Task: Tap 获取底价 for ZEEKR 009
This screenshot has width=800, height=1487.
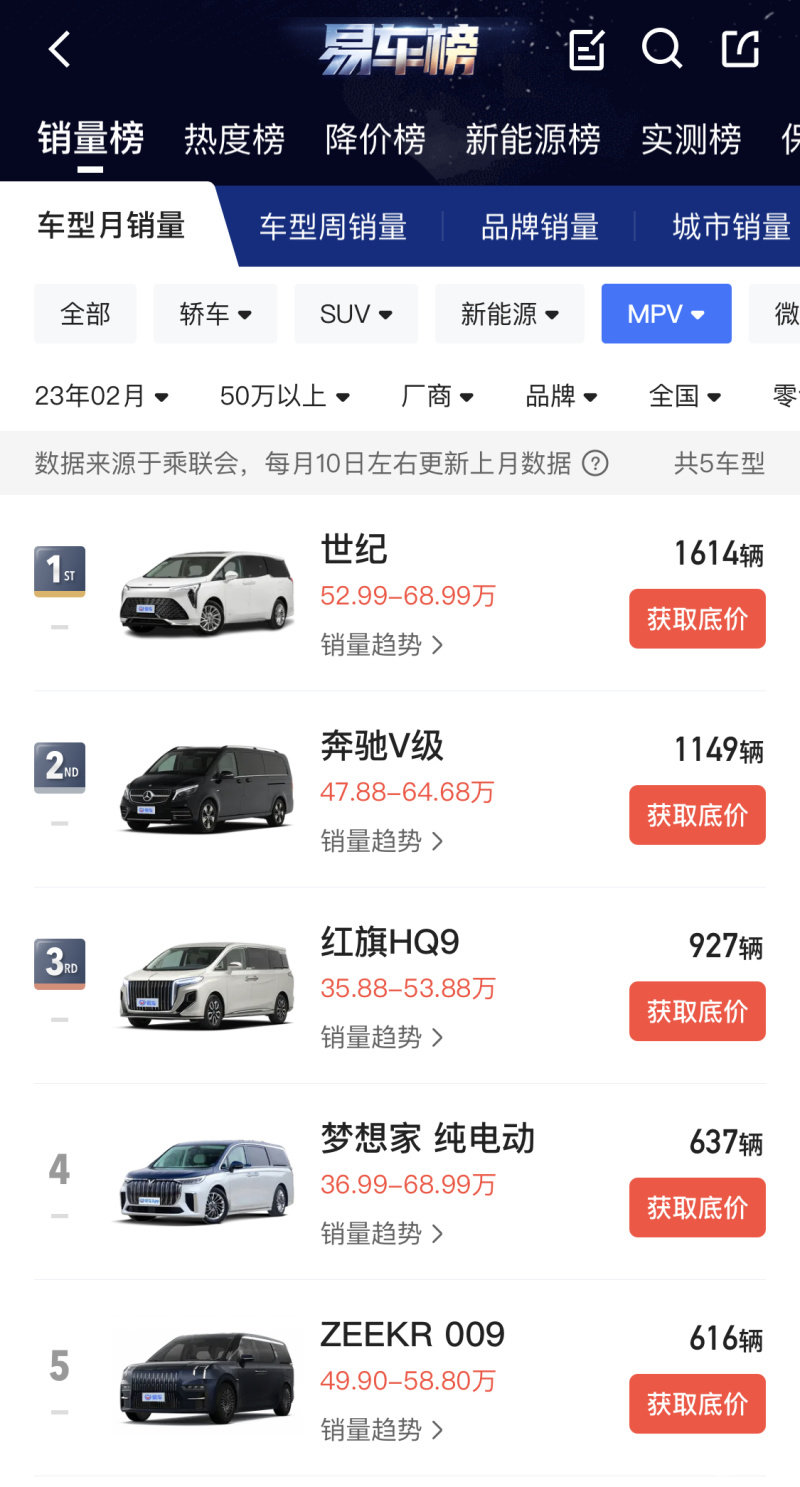Action: point(697,1404)
